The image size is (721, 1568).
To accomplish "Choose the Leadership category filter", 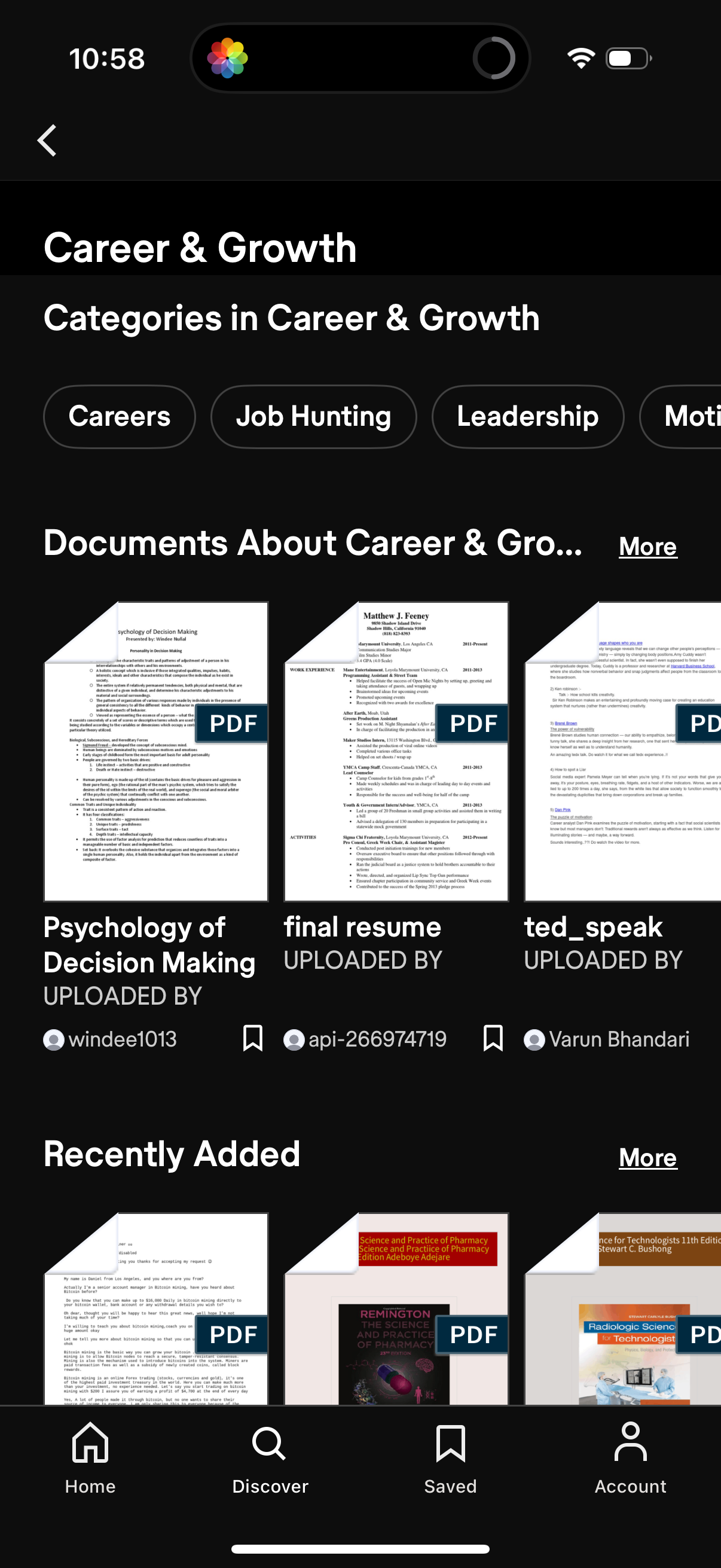I will point(527,416).
